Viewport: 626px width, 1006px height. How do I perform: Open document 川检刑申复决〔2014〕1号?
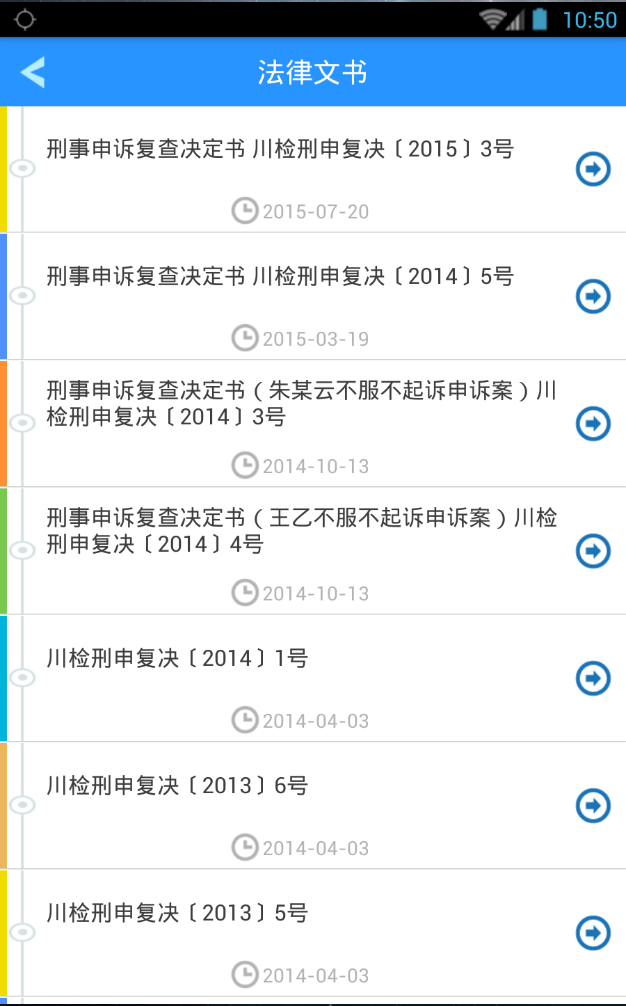pyautogui.click(x=593, y=678)
